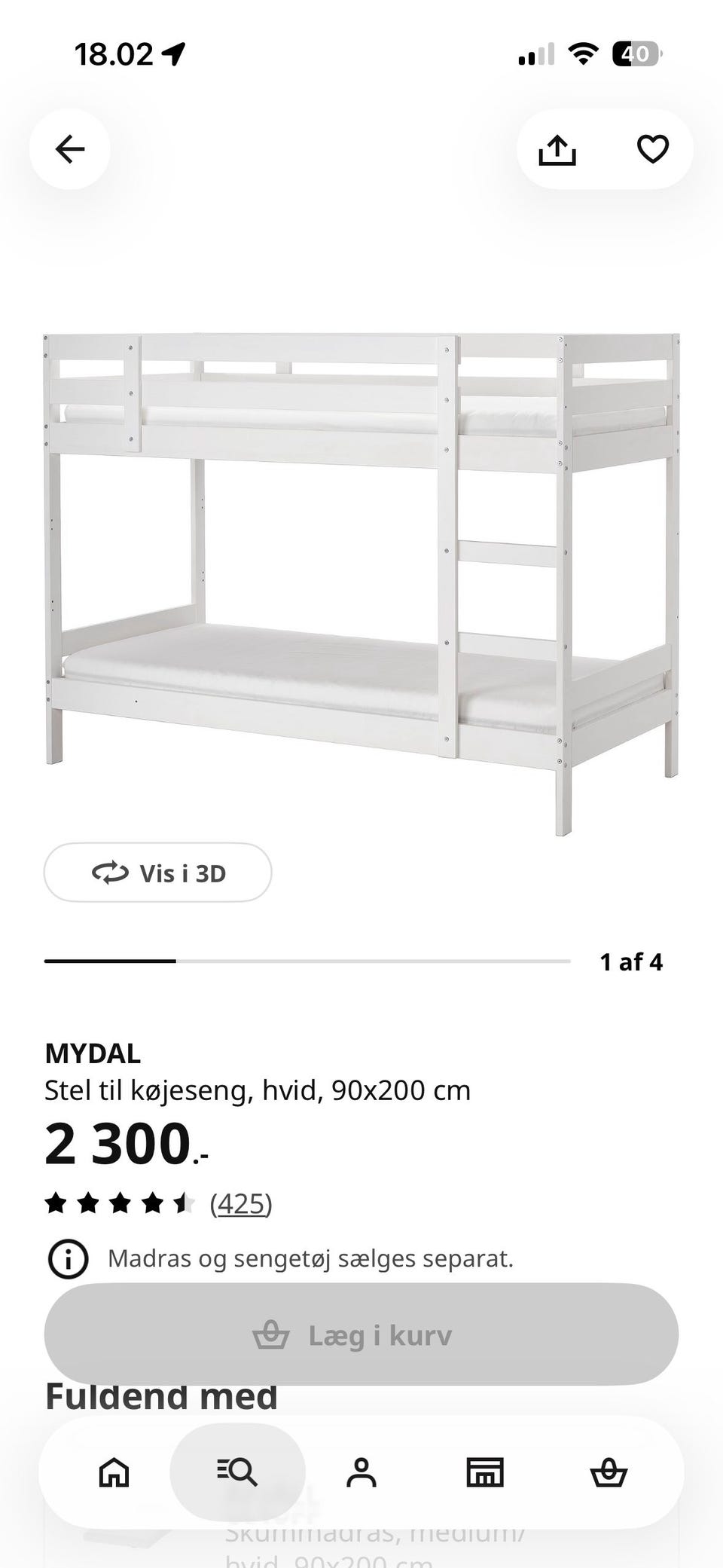The width and height of the screenshot is (723, 1568).
Task: Tap 'Læg i kurv' to add to cart
Action: pyautogui.click(x=361, y=1334)
